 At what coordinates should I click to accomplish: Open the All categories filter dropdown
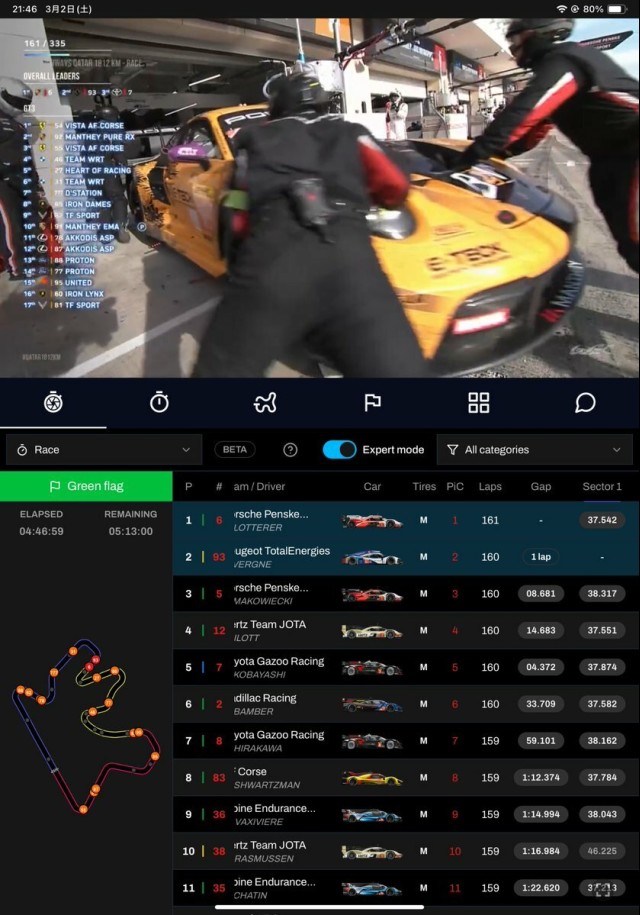534,450
